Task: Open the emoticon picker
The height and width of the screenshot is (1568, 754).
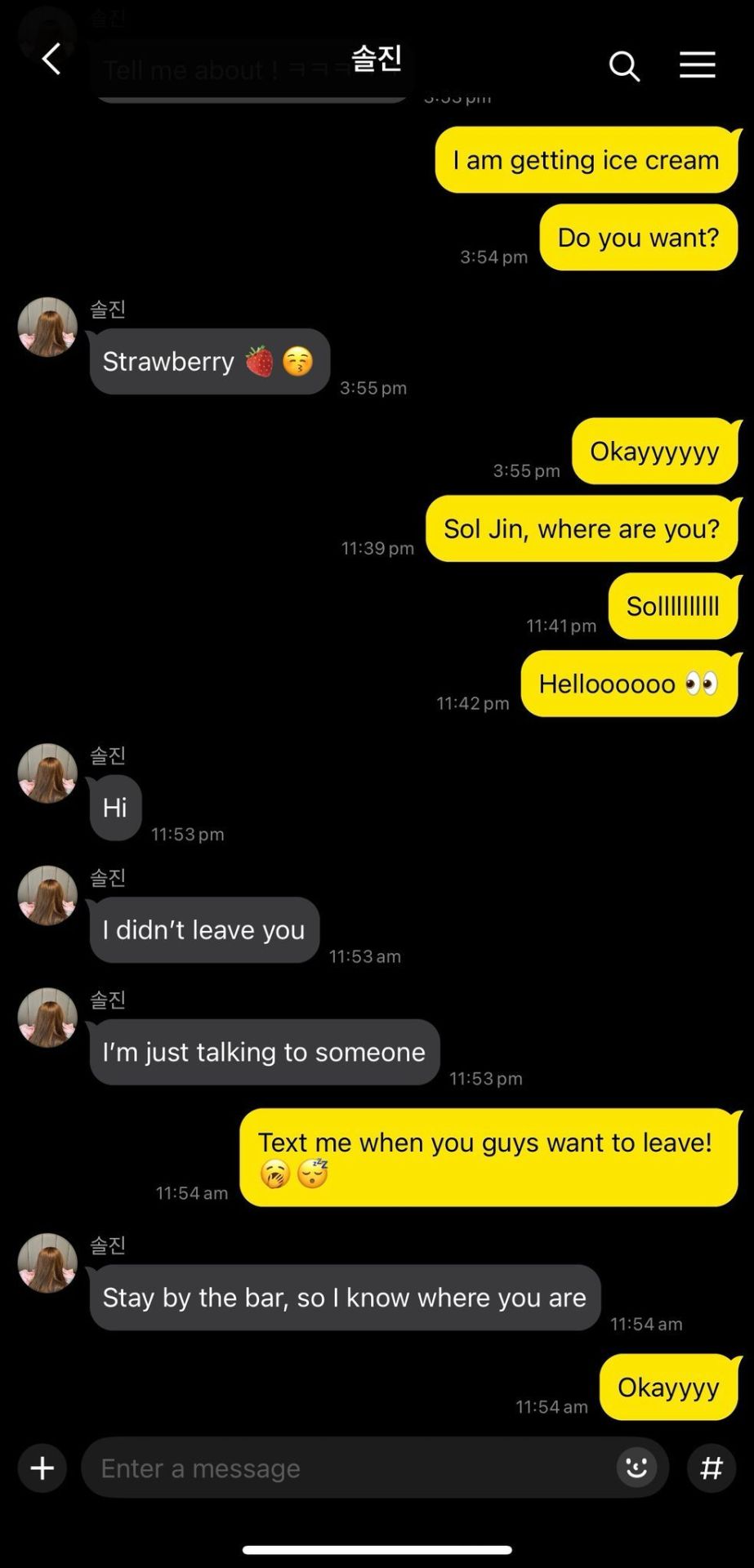Action: 636,1468
